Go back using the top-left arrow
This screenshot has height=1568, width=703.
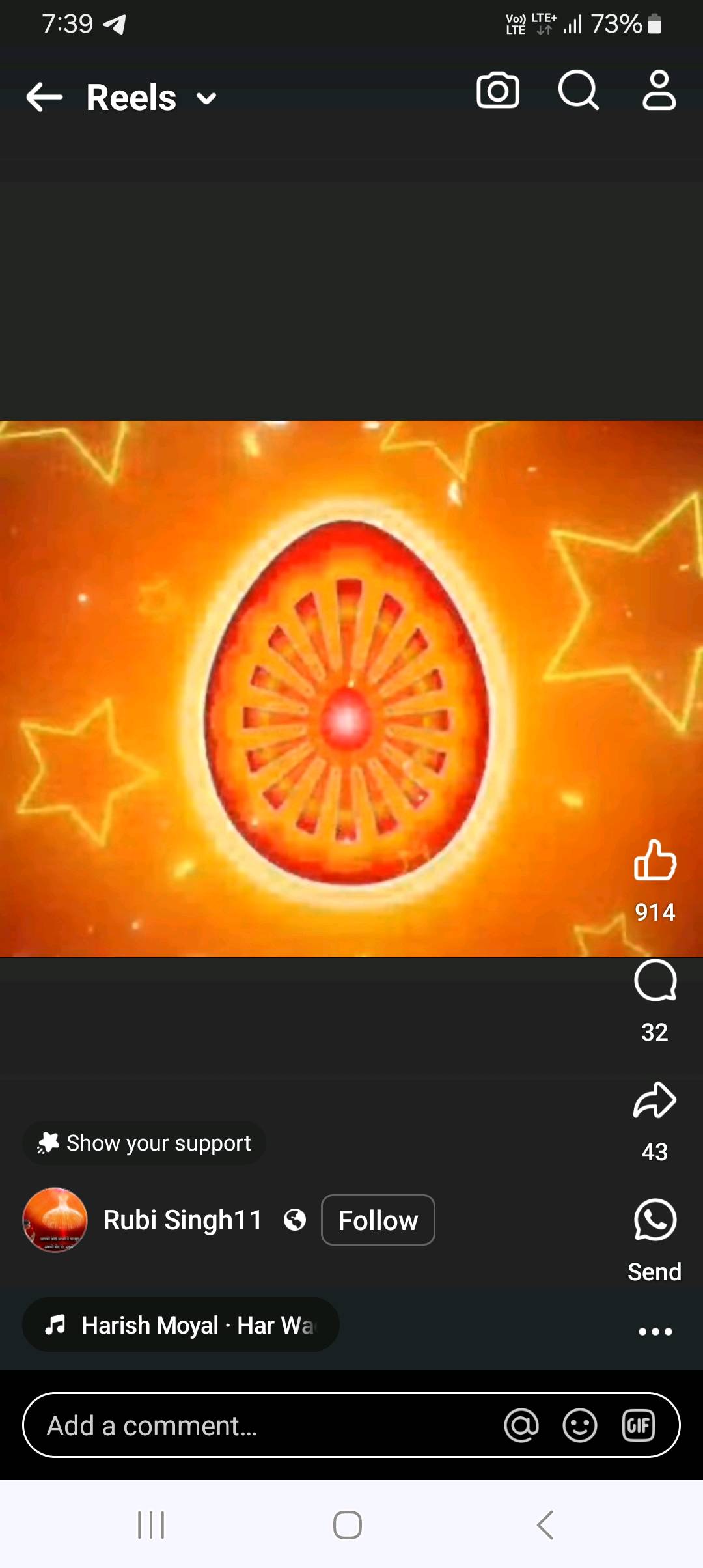click(44, 98)
